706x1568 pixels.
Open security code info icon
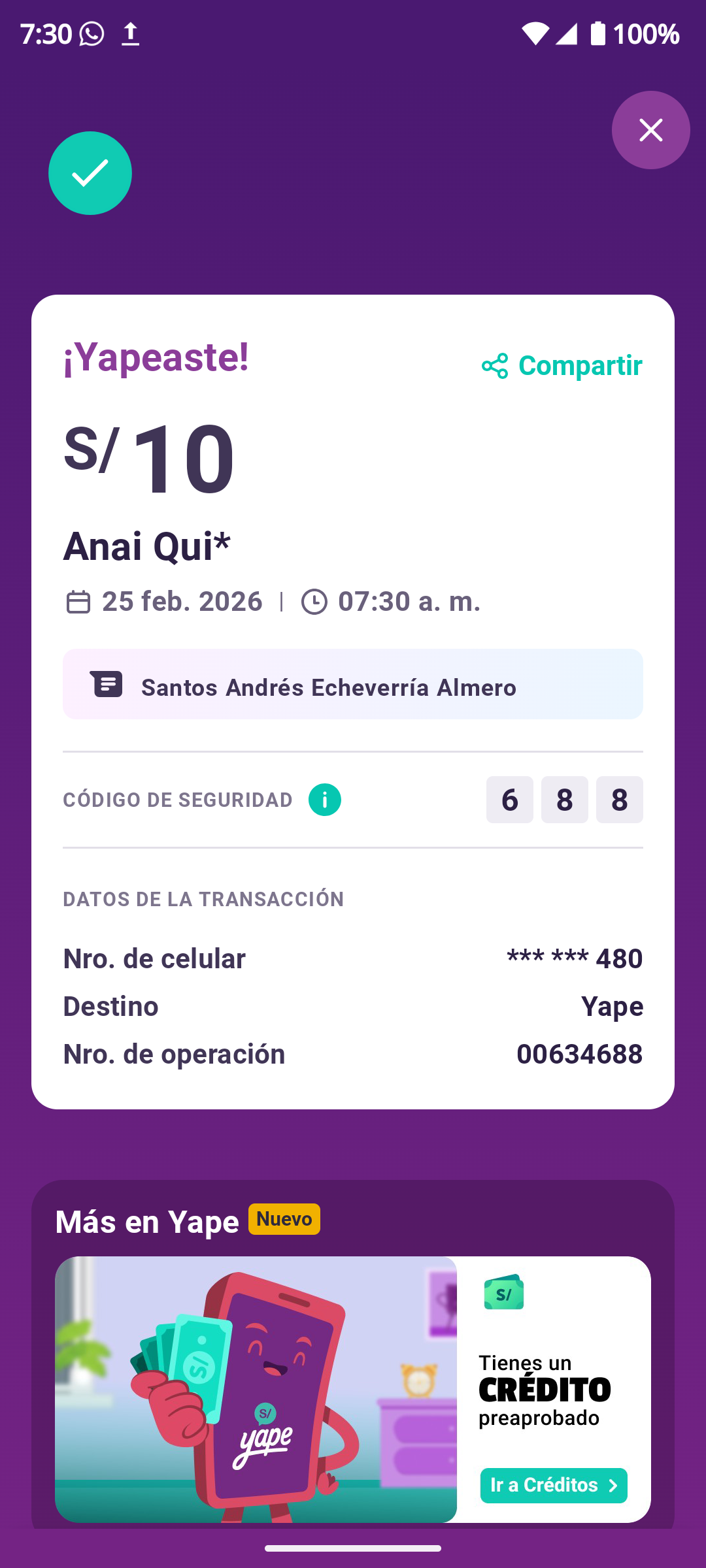click(x=325, y=800)
